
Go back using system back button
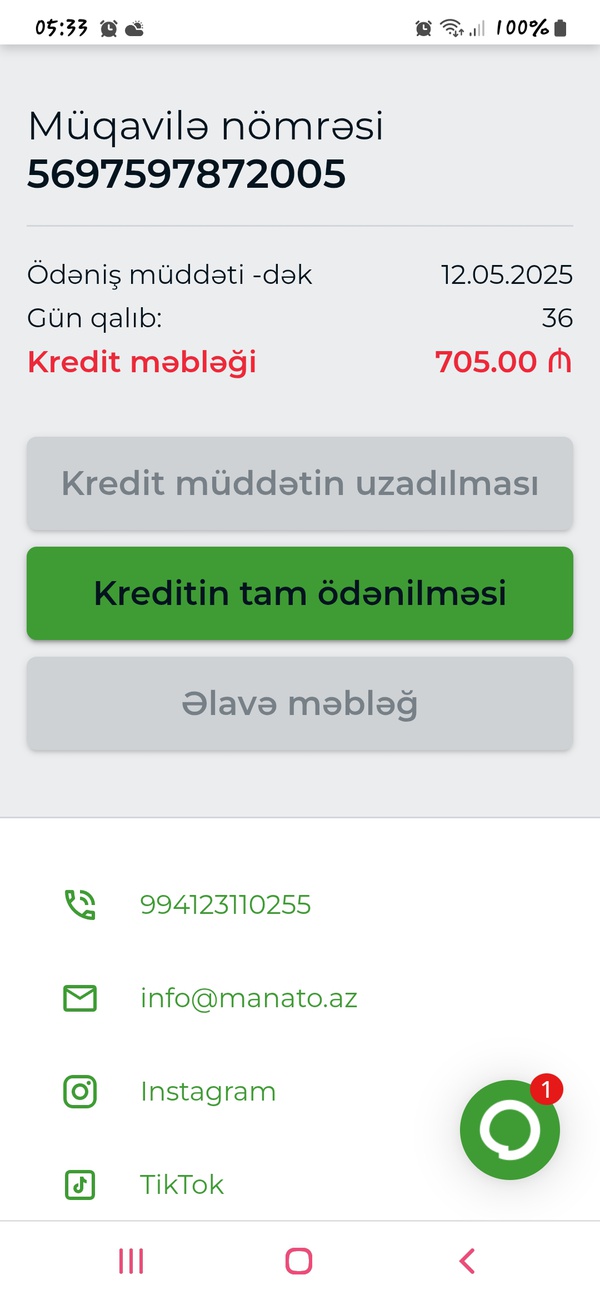[x=467, y=1261]
